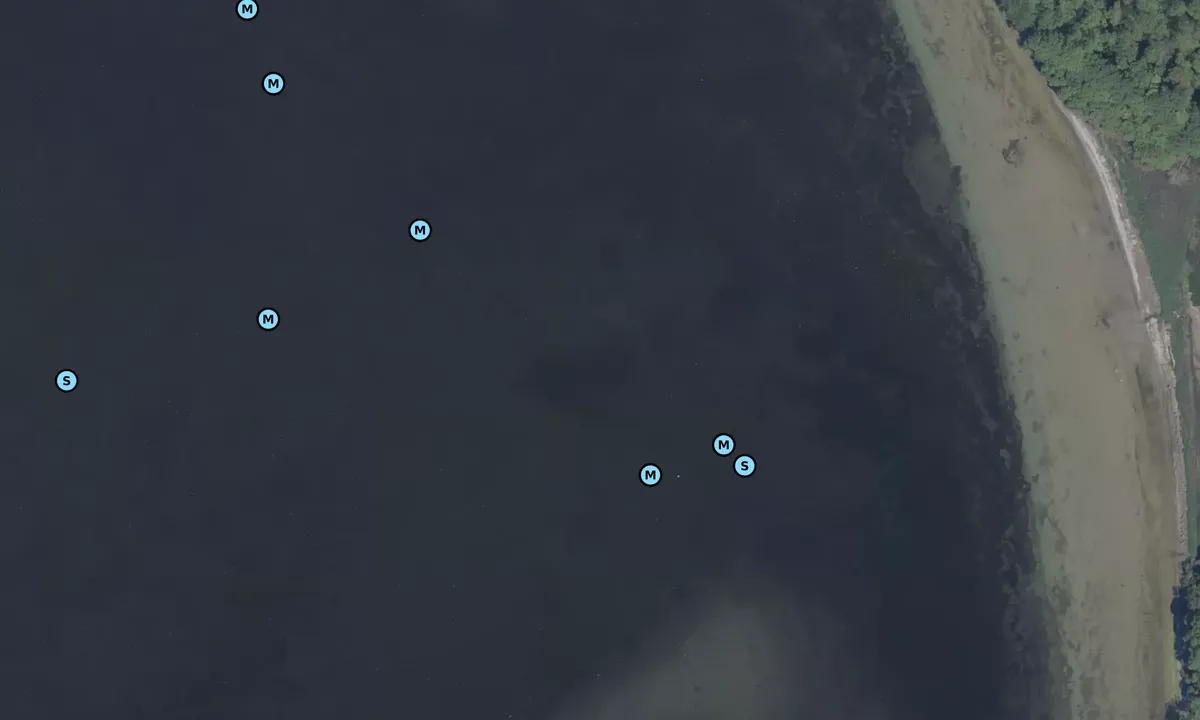Select the M marker touching the S marker

coord(723,445)
